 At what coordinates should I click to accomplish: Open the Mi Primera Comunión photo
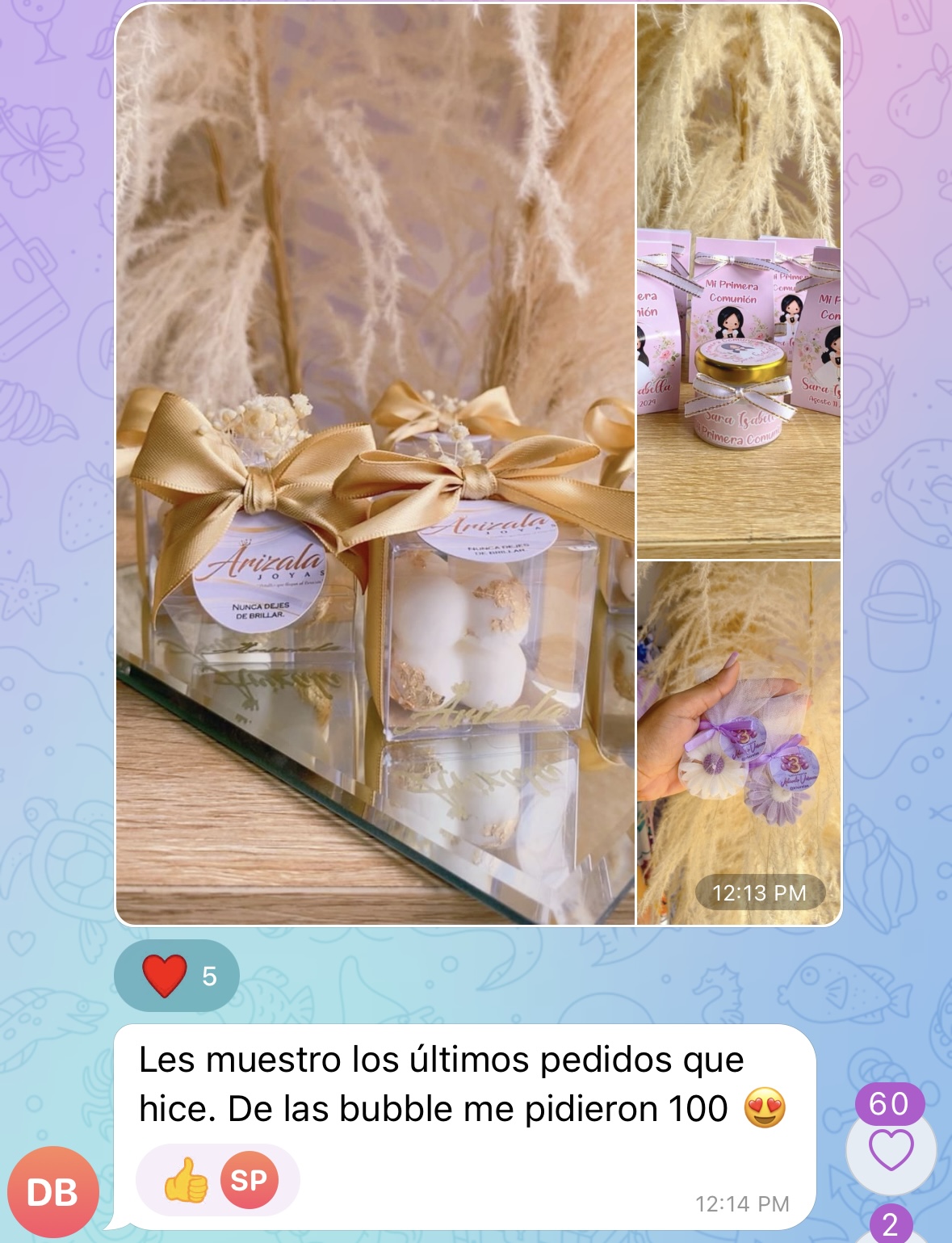[738, 281]
